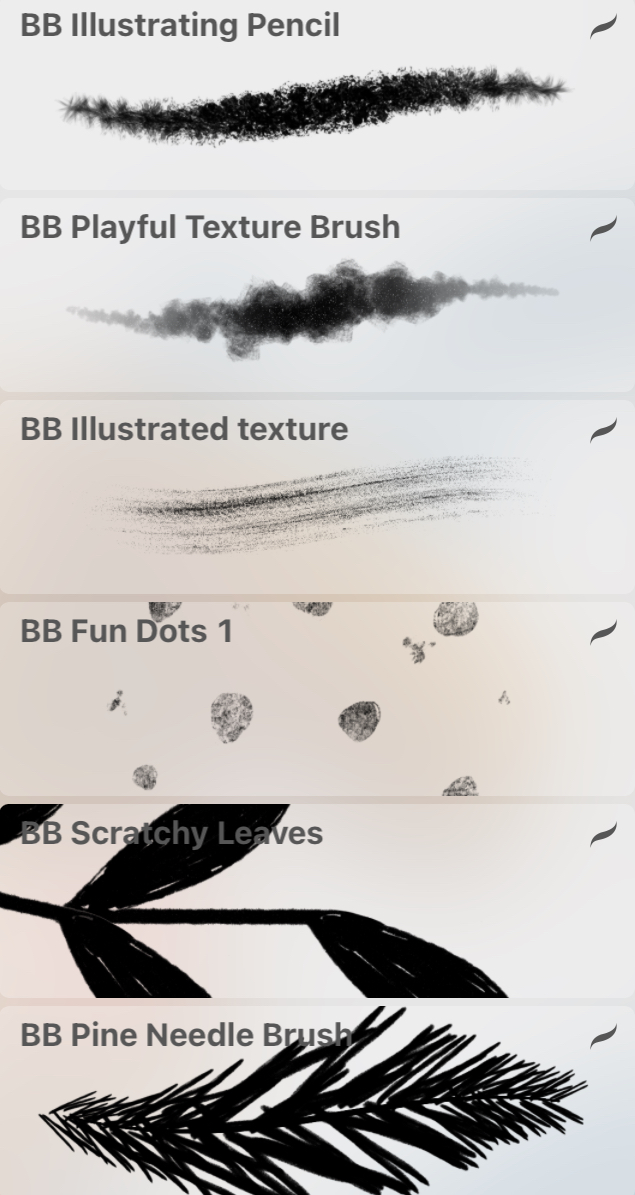The height and width of the screenshot is (1195, 635).
Task: Choose the BB Scratchy Leaves brush
Action: [x=315, y=902]
